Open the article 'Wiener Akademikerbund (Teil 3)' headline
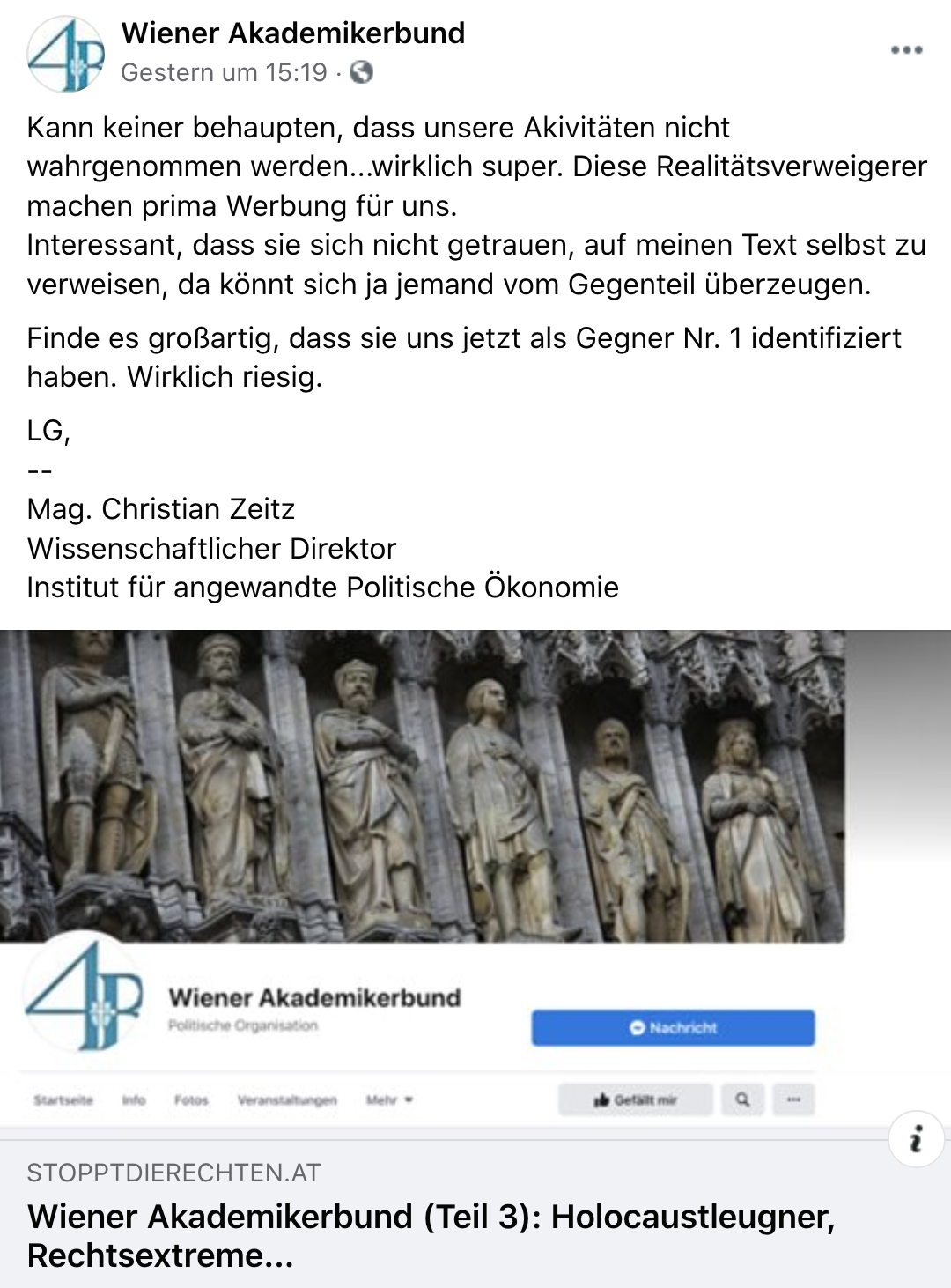This screenshot has height=1288, width=951. 431,1235
